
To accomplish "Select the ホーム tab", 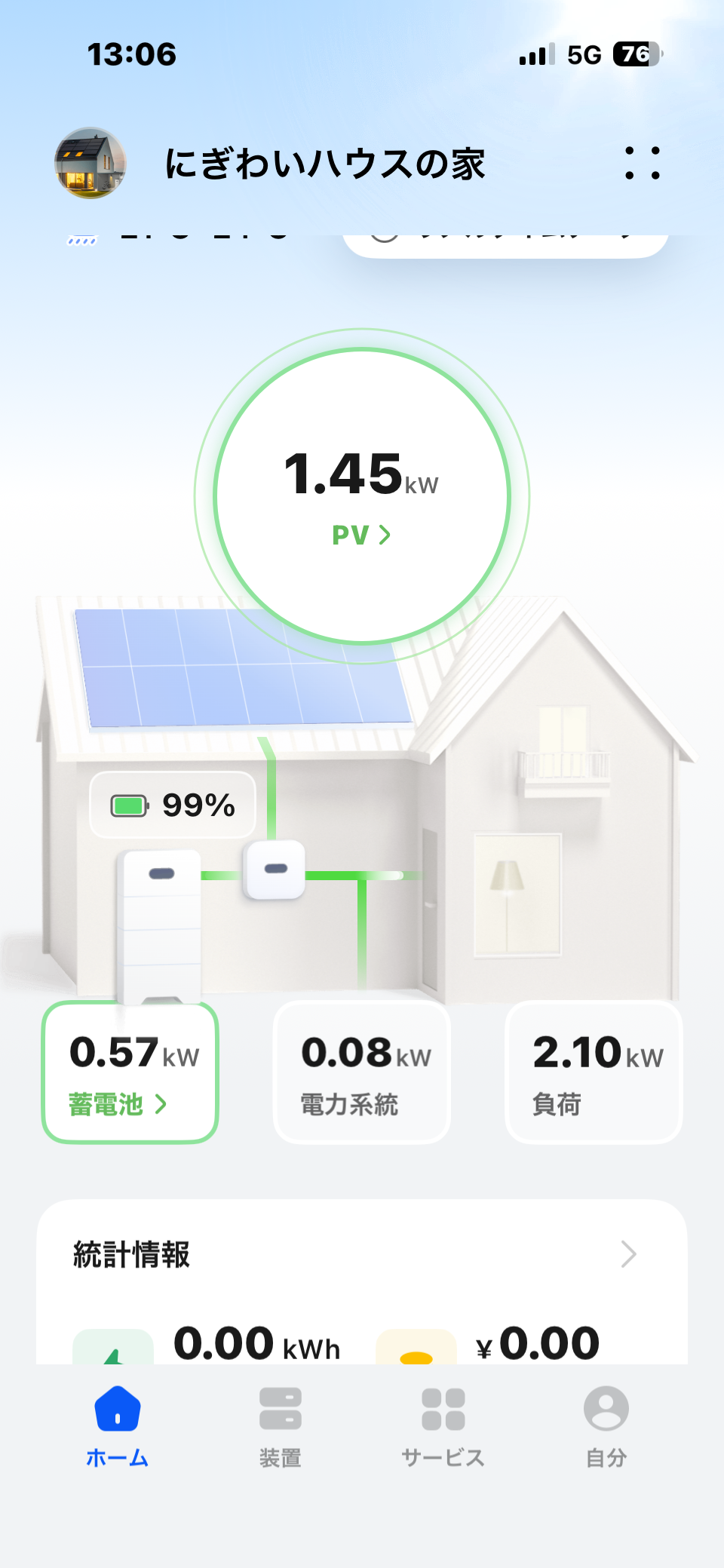I will pos(117,1426).
